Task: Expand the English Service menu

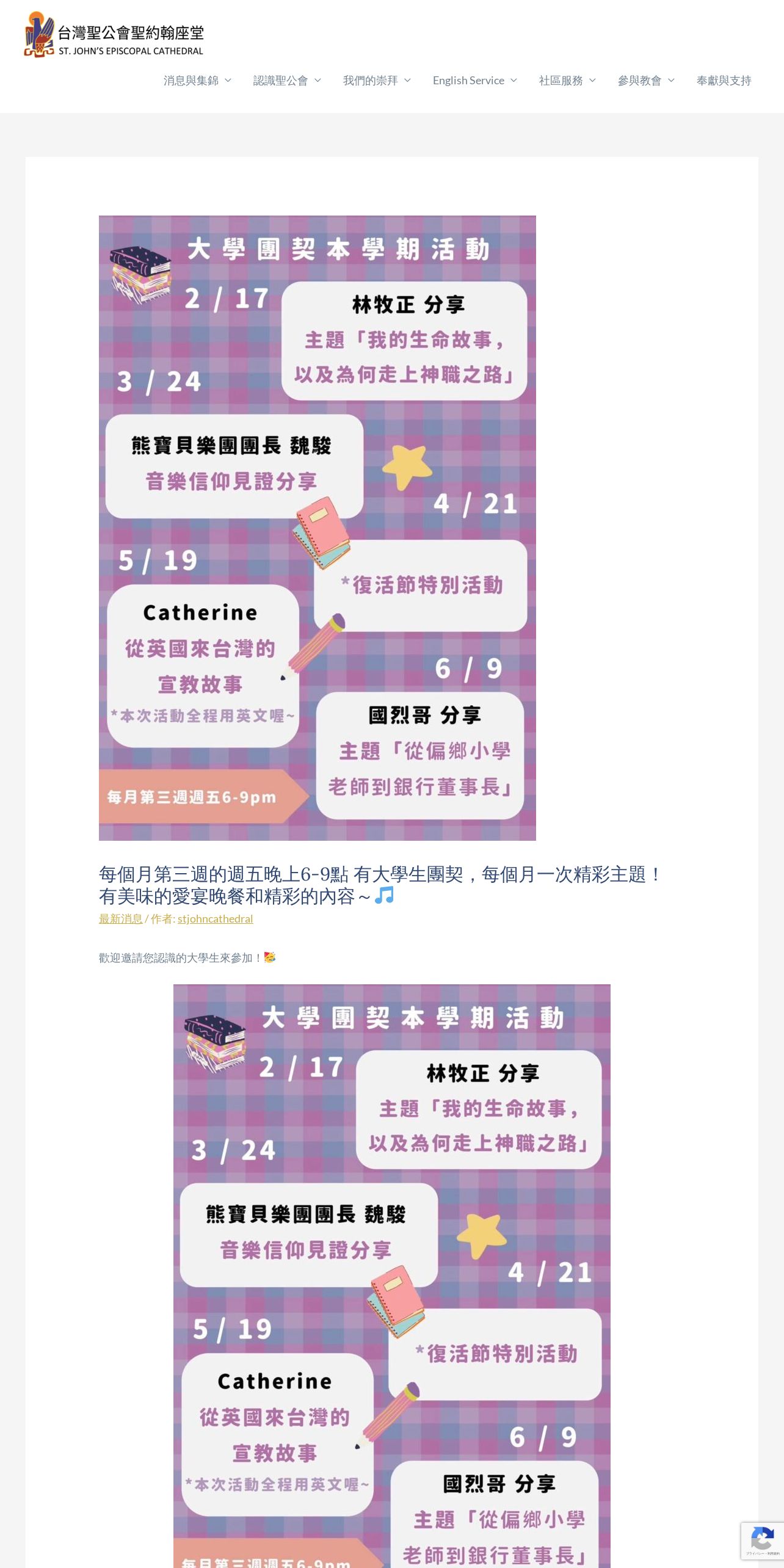Action: (474, 81)
